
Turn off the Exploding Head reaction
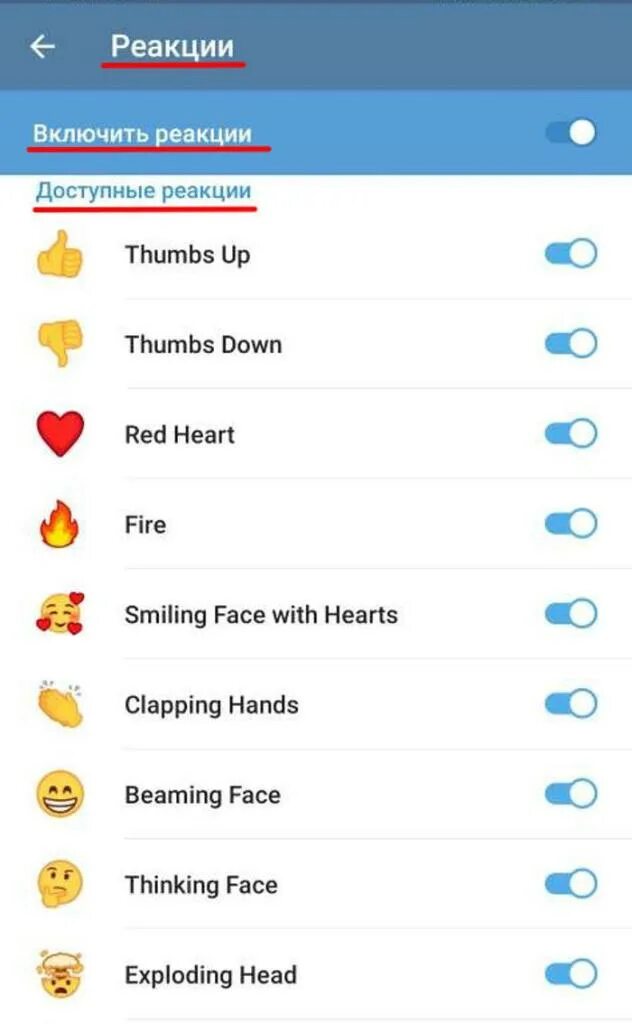tap(571, 974)
